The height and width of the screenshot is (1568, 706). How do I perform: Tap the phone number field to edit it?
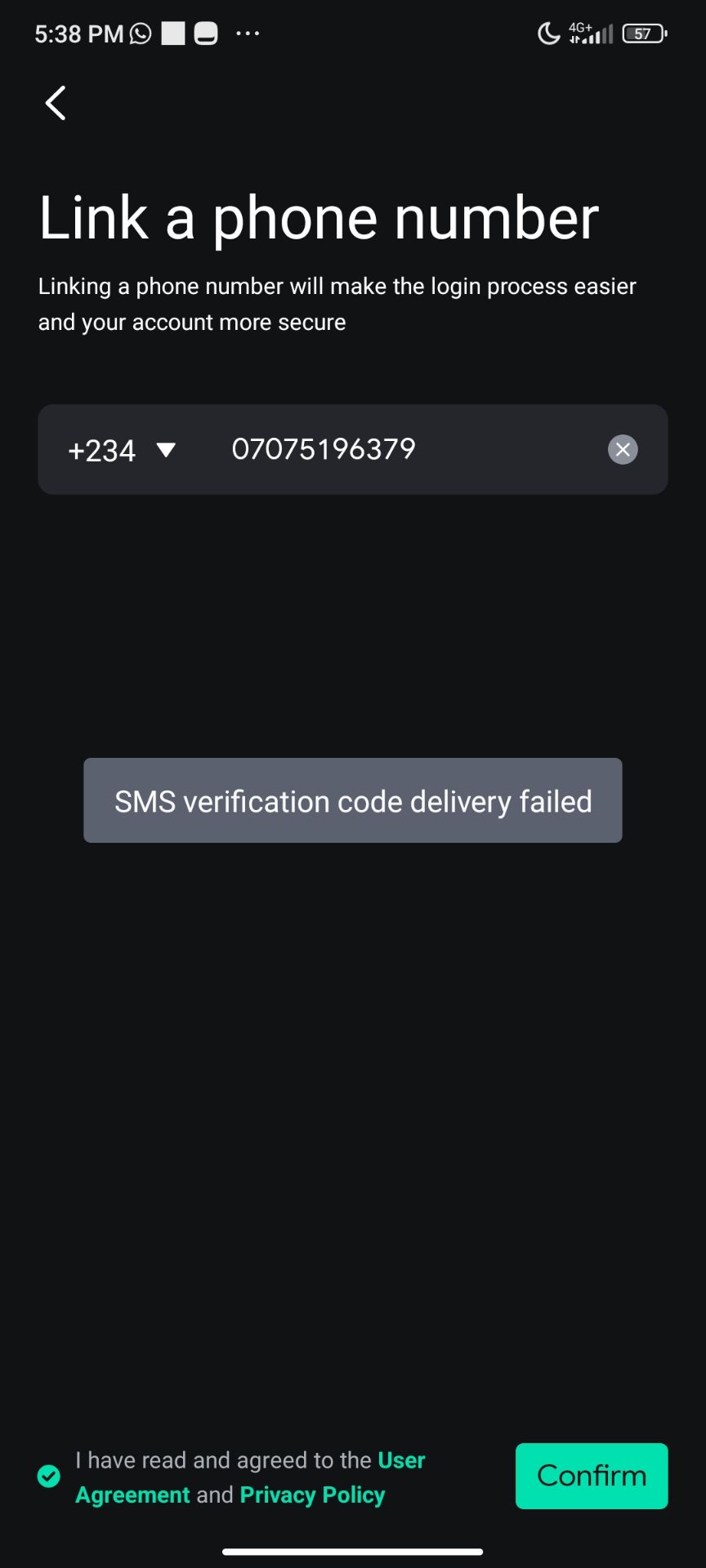[x=392, y=449]
